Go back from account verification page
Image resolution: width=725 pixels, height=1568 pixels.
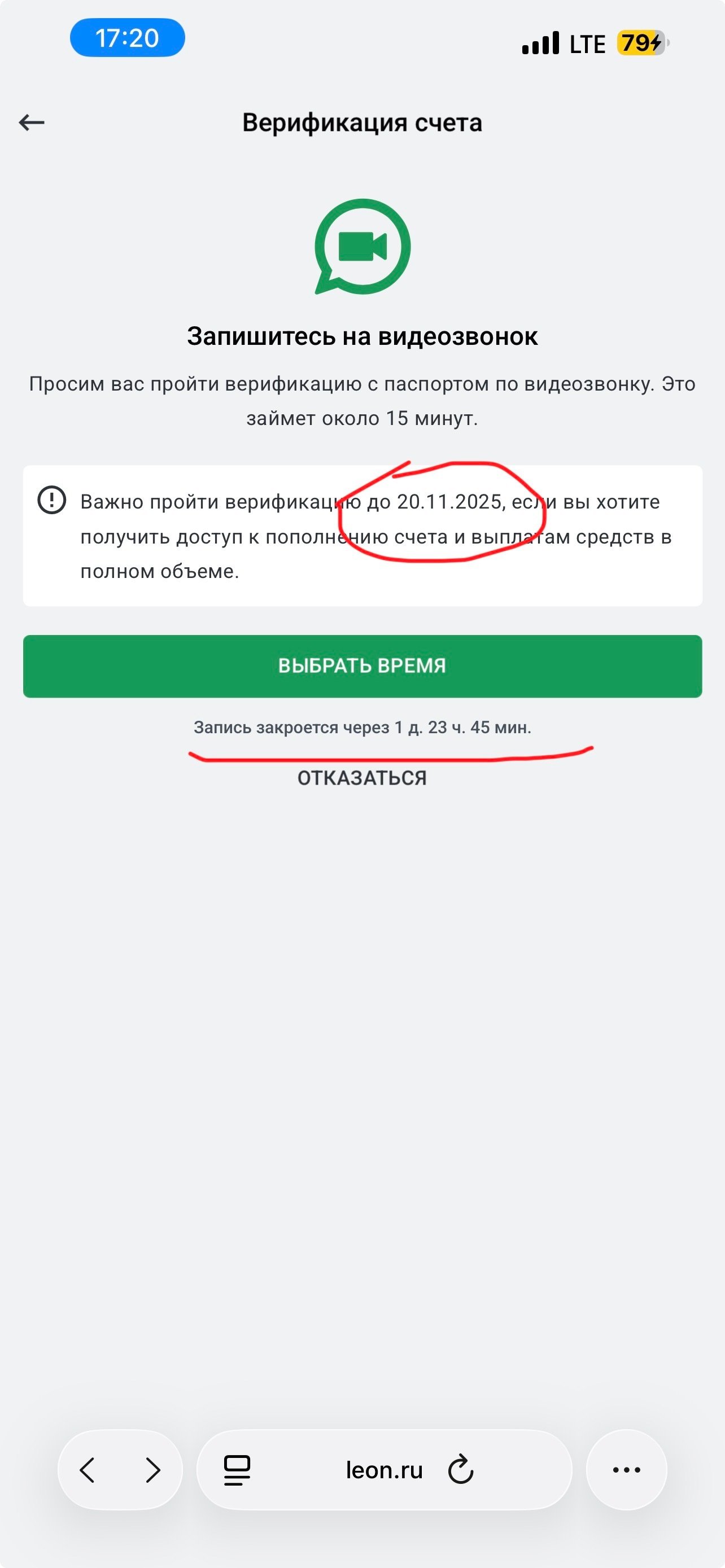[32, 122]
